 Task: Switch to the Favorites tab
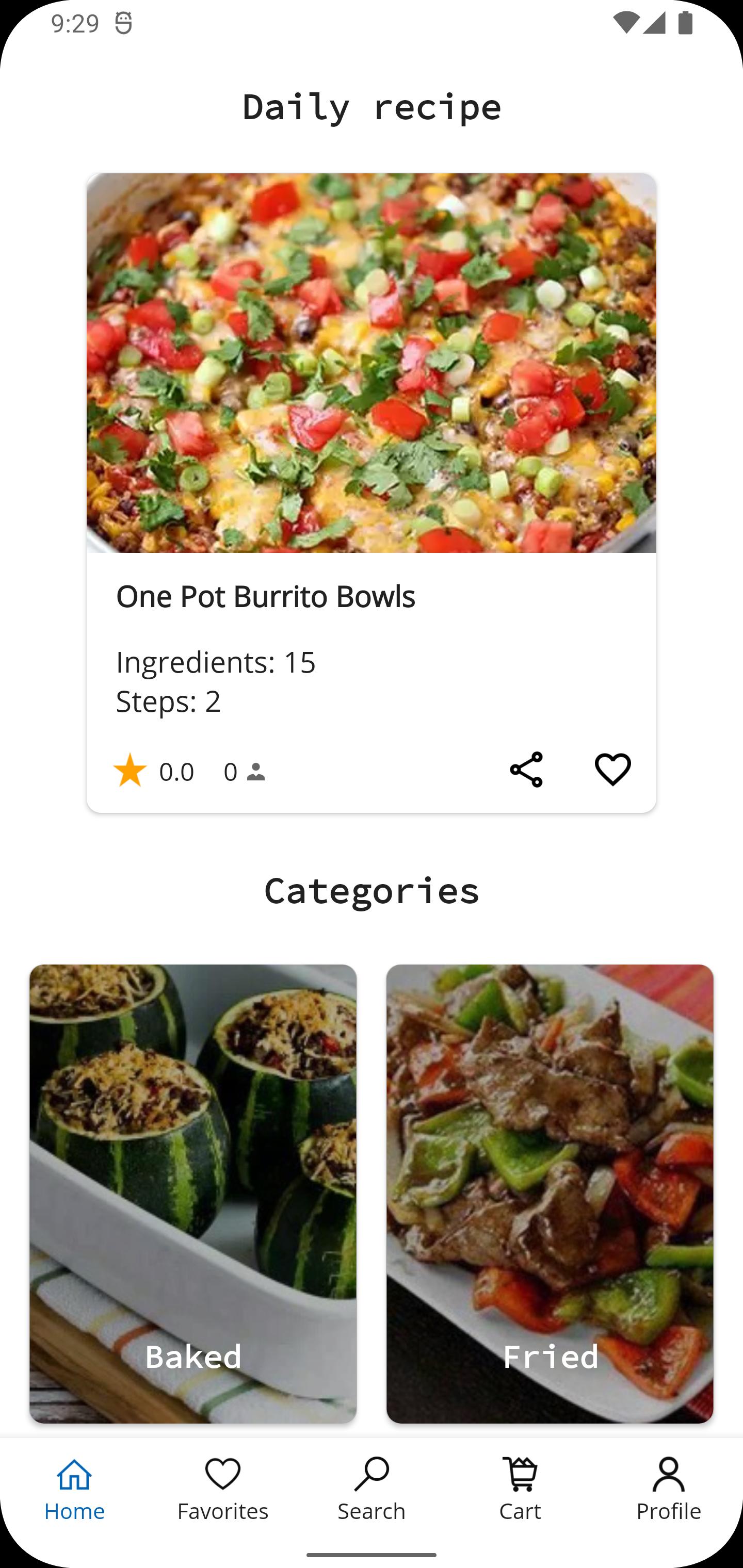coord(223,1490)
